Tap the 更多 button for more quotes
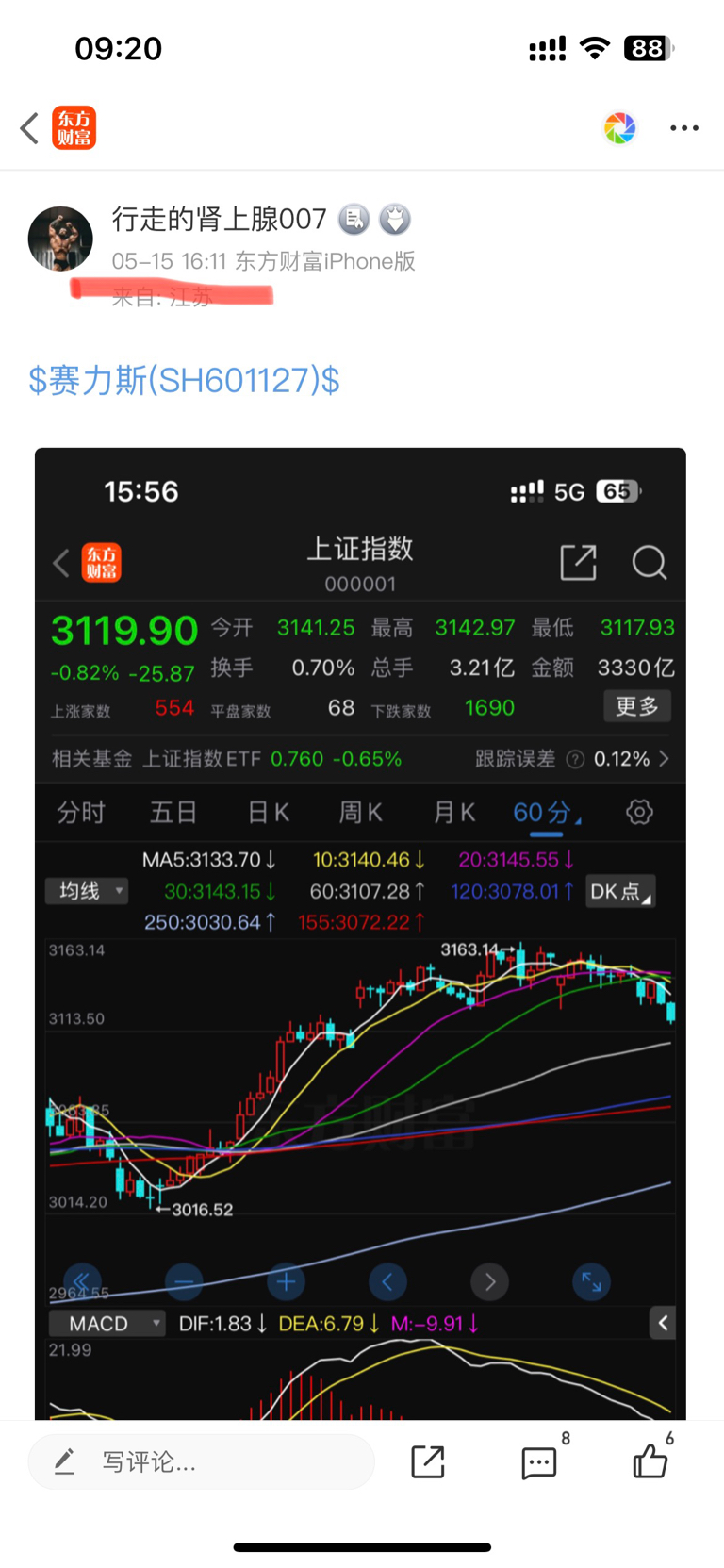This screenshot has width=724, height=1568. 637,707
